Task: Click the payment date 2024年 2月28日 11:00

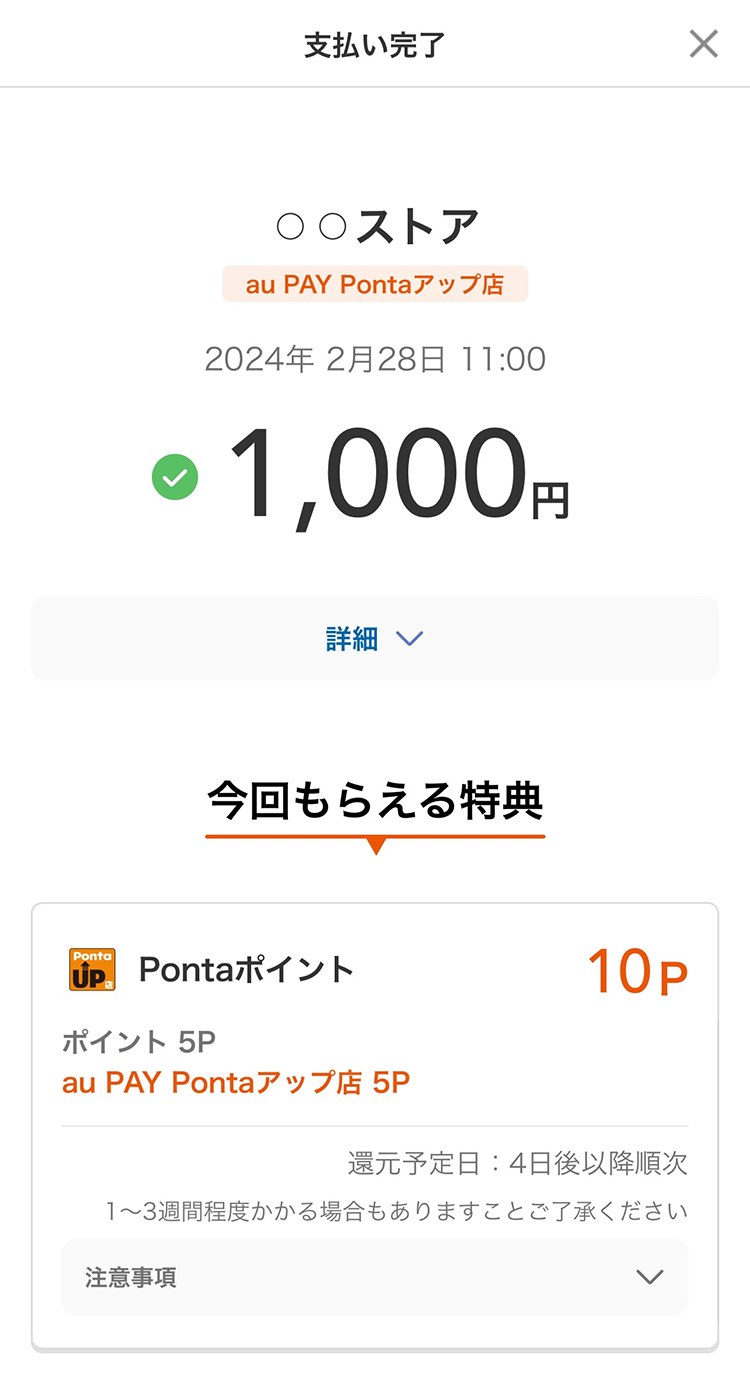Action: click(375, 358)
